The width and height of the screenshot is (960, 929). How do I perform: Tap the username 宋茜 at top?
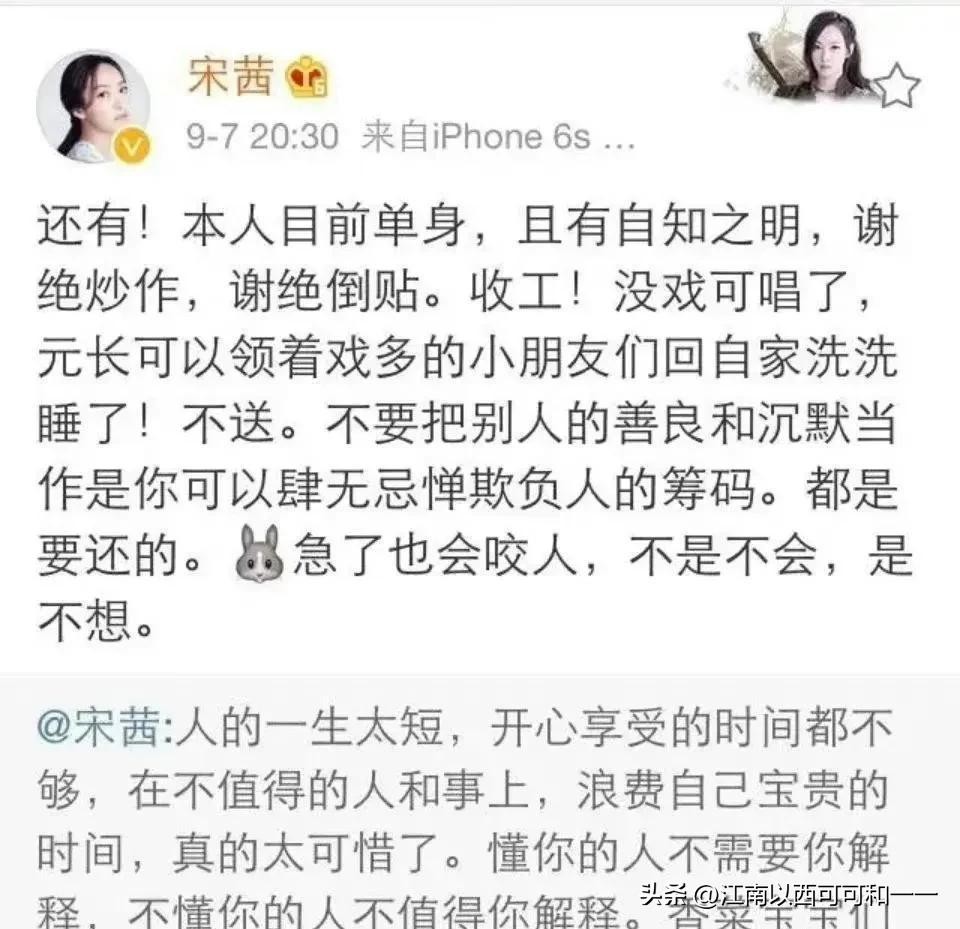pyautogui.click(x=230, y=77)
